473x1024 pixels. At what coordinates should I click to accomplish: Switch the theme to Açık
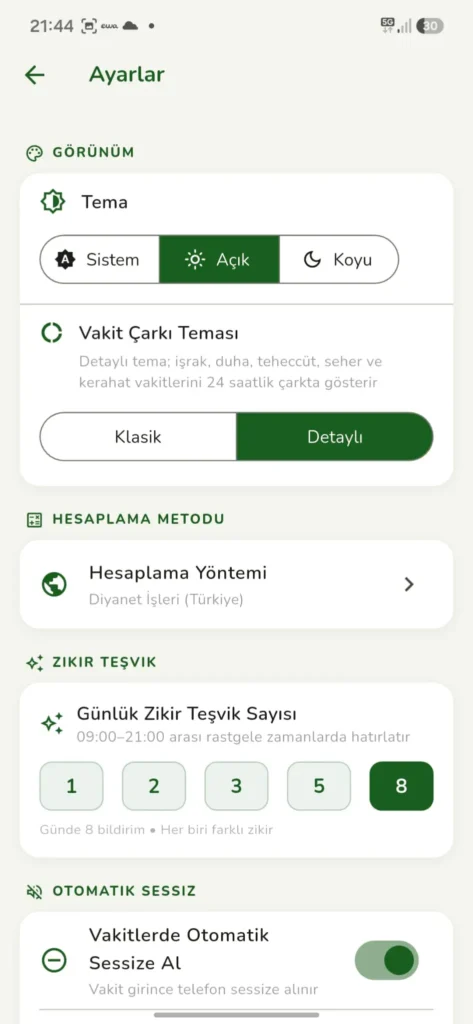click(220, 260)
